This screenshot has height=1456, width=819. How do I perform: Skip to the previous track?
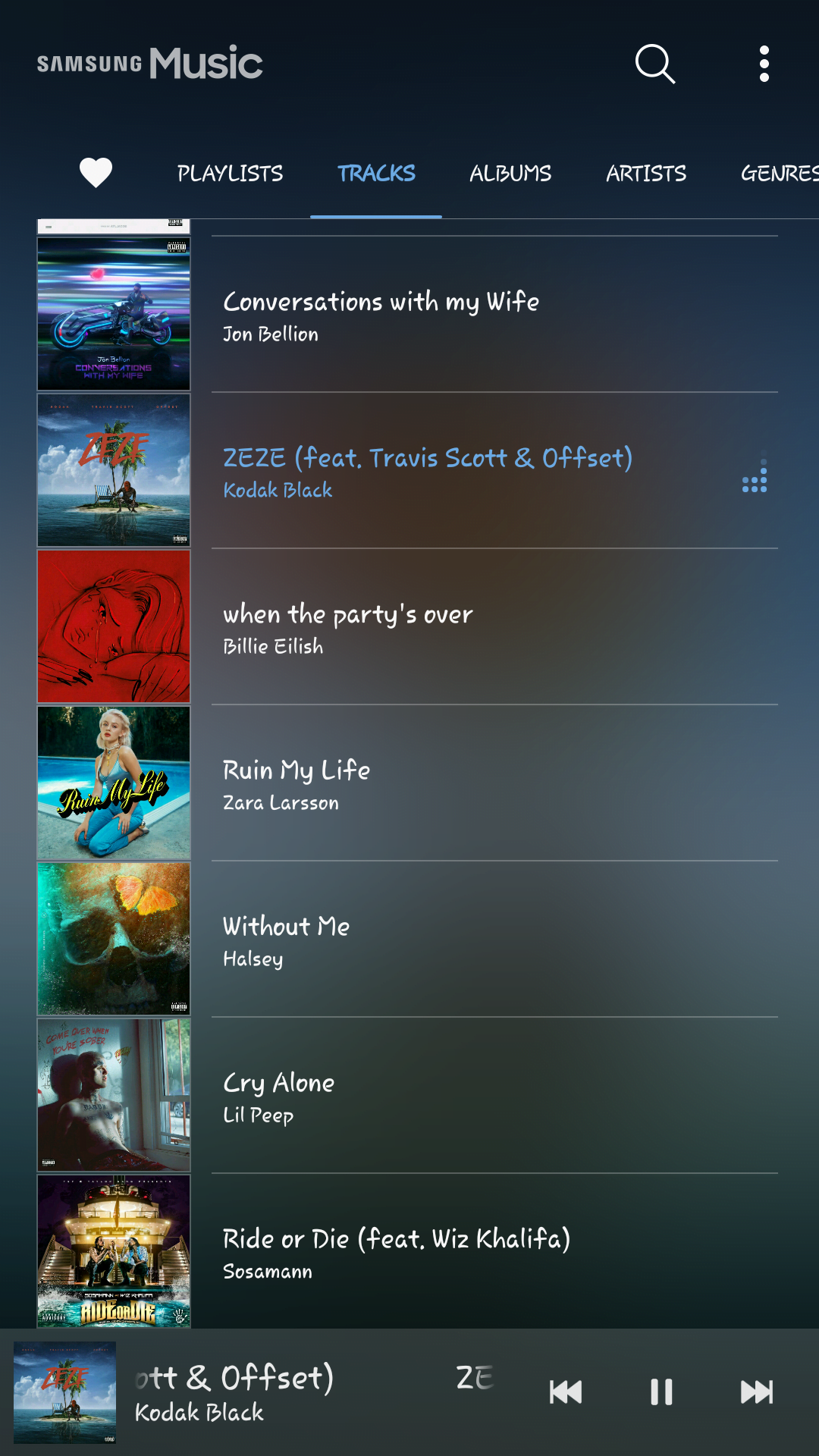(x=566, y=1390)
